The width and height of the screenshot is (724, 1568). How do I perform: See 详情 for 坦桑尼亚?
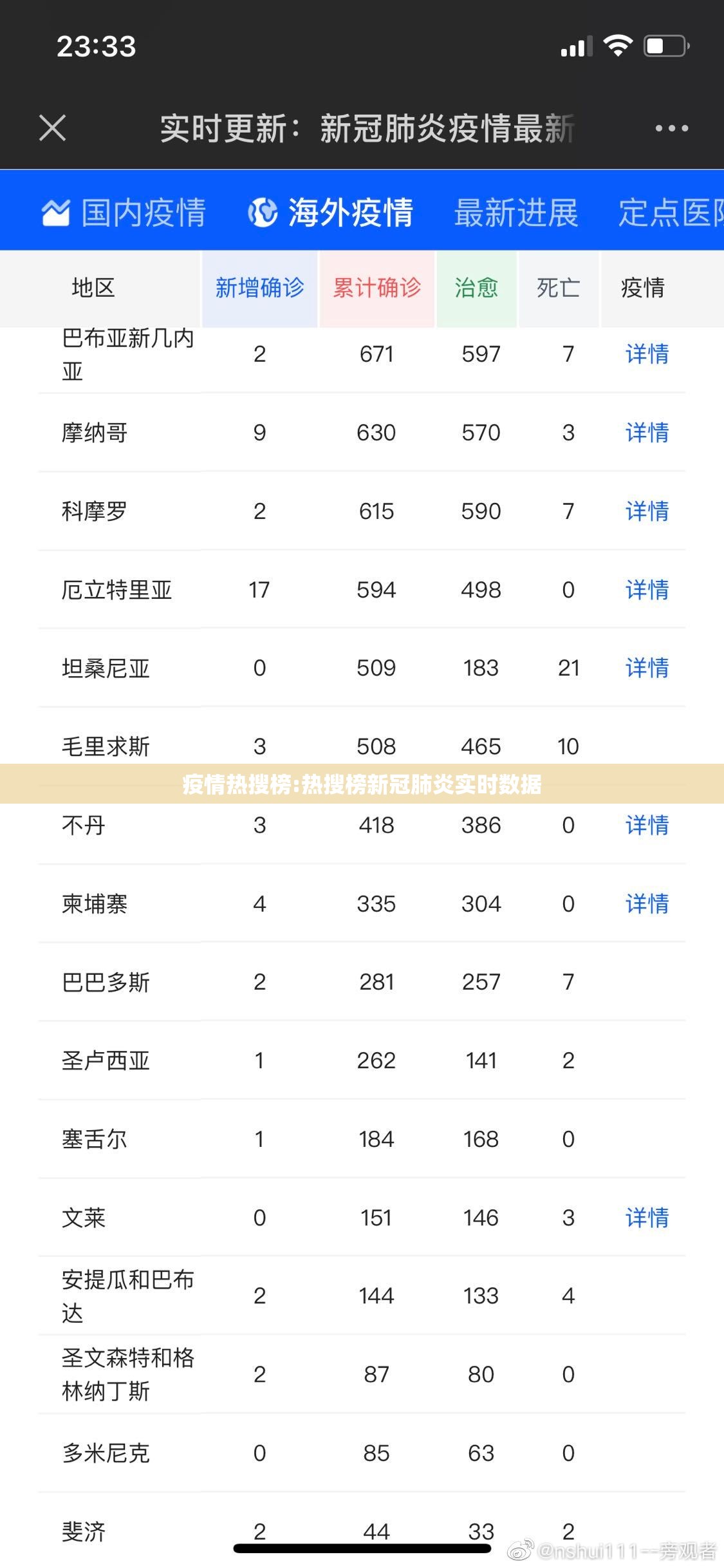pos(647,668)
